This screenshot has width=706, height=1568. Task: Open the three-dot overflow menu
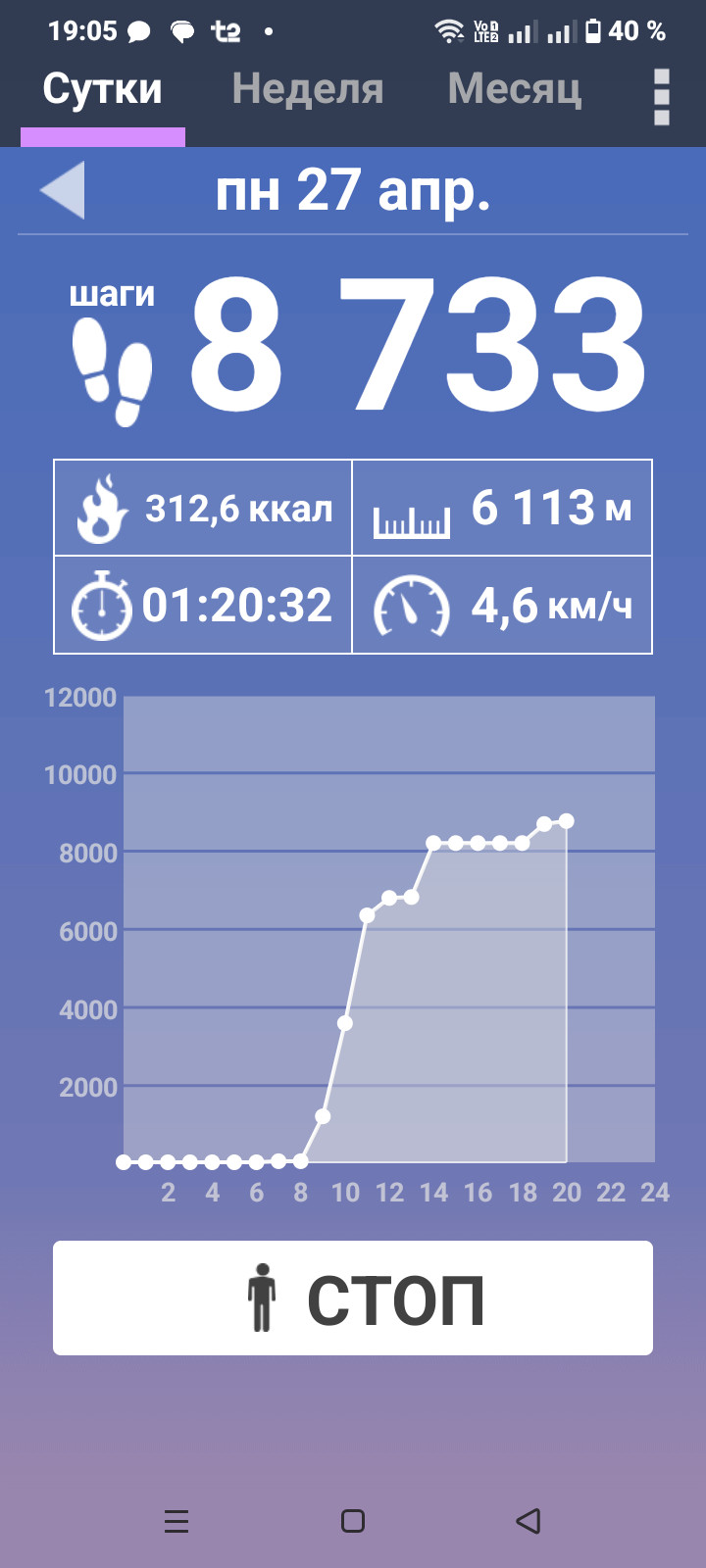click(x=662, y=97)
